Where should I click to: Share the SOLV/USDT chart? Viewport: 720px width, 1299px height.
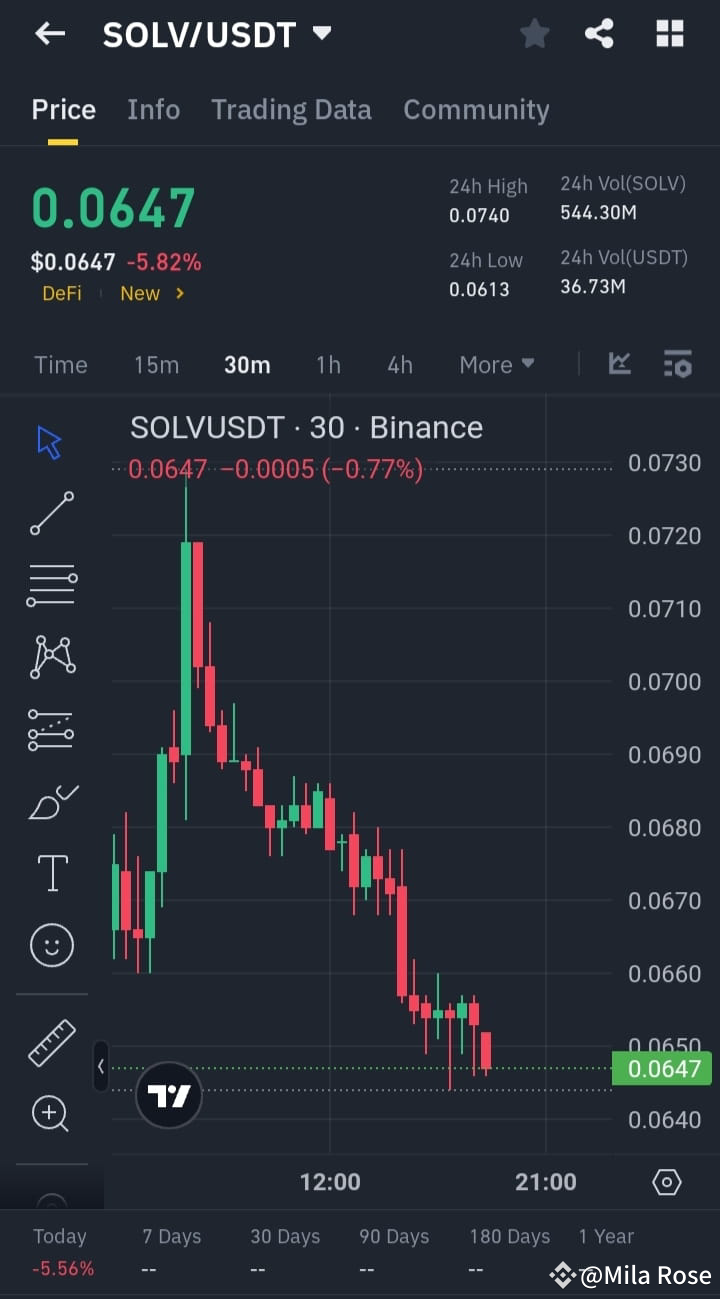tap(599, 33)
